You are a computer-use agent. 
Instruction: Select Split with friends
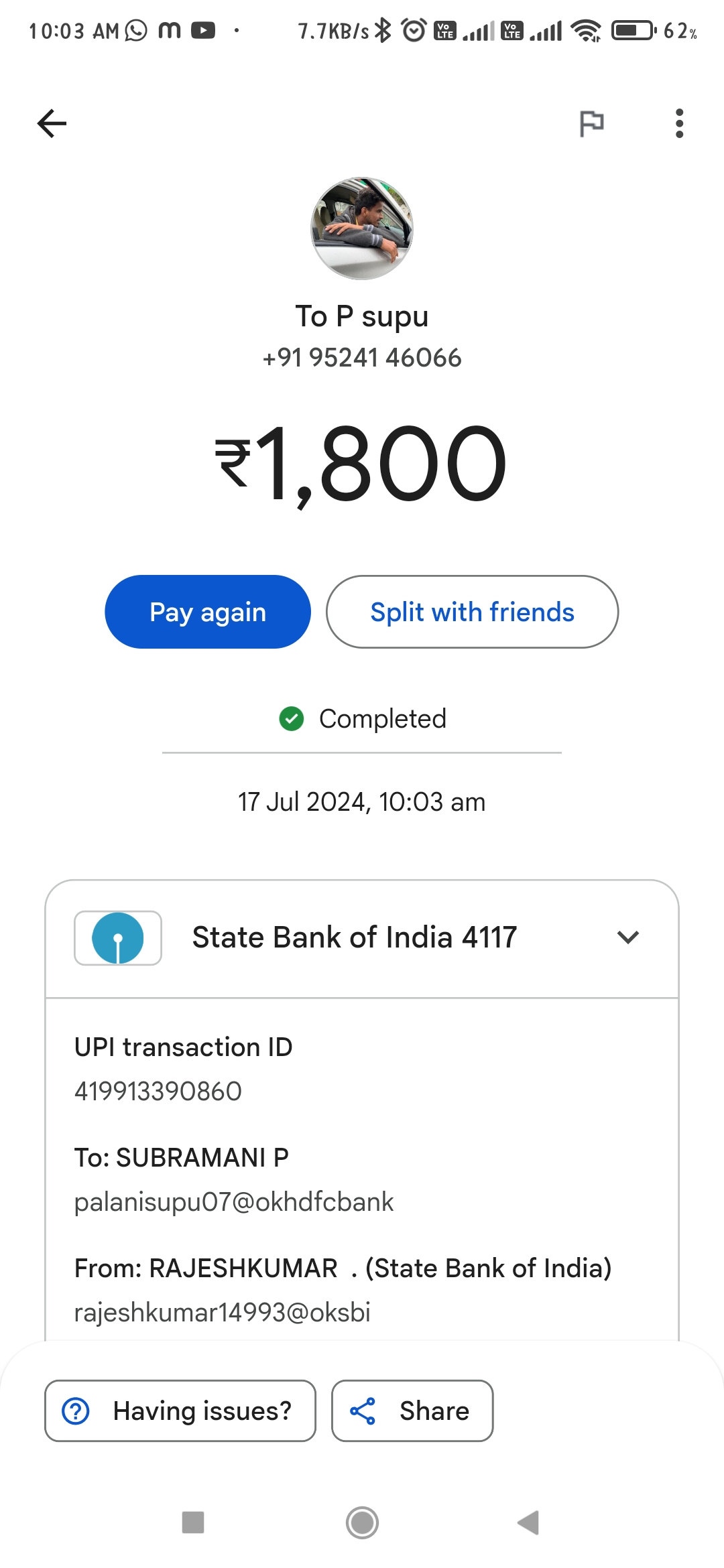click(x=472, y=612)
